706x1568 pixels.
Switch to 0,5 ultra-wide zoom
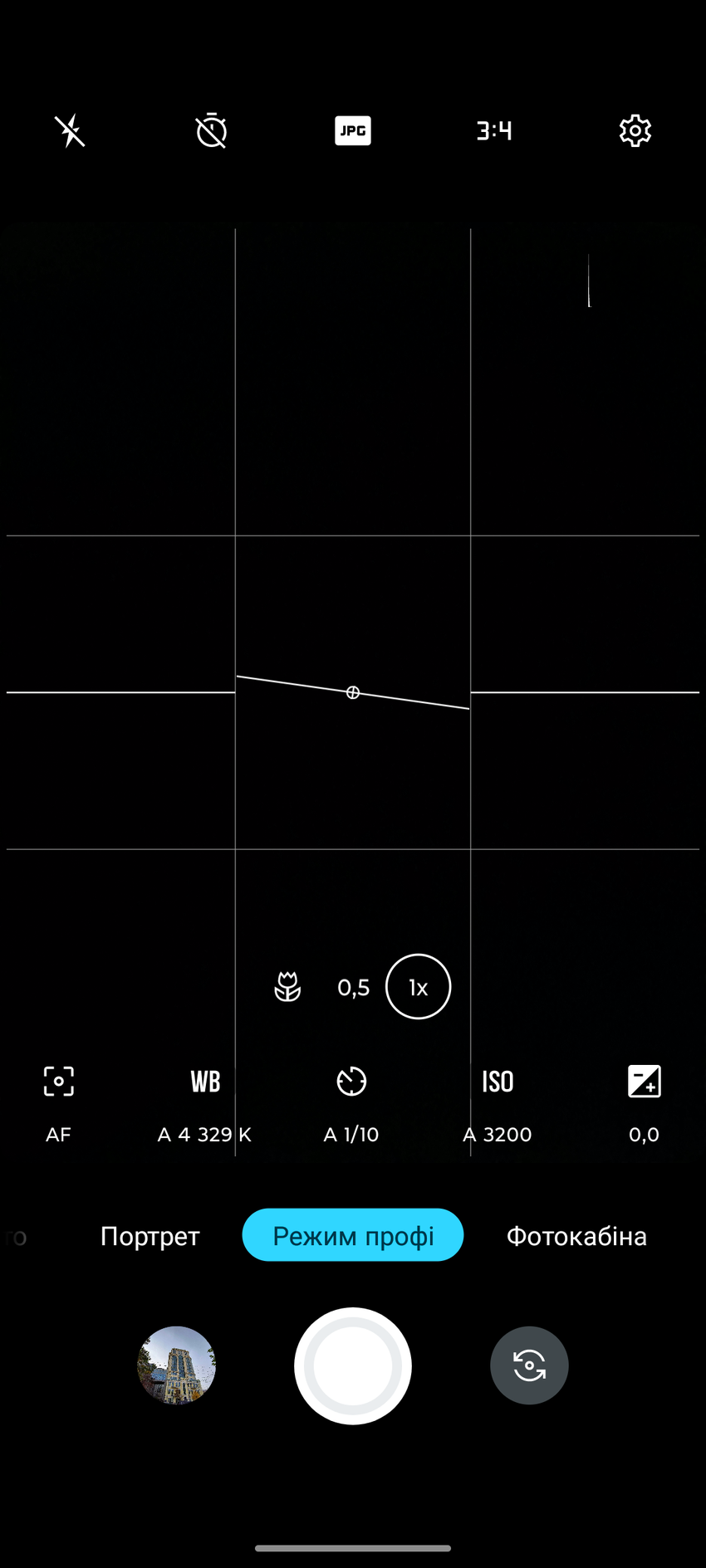[x=354, y=988]
